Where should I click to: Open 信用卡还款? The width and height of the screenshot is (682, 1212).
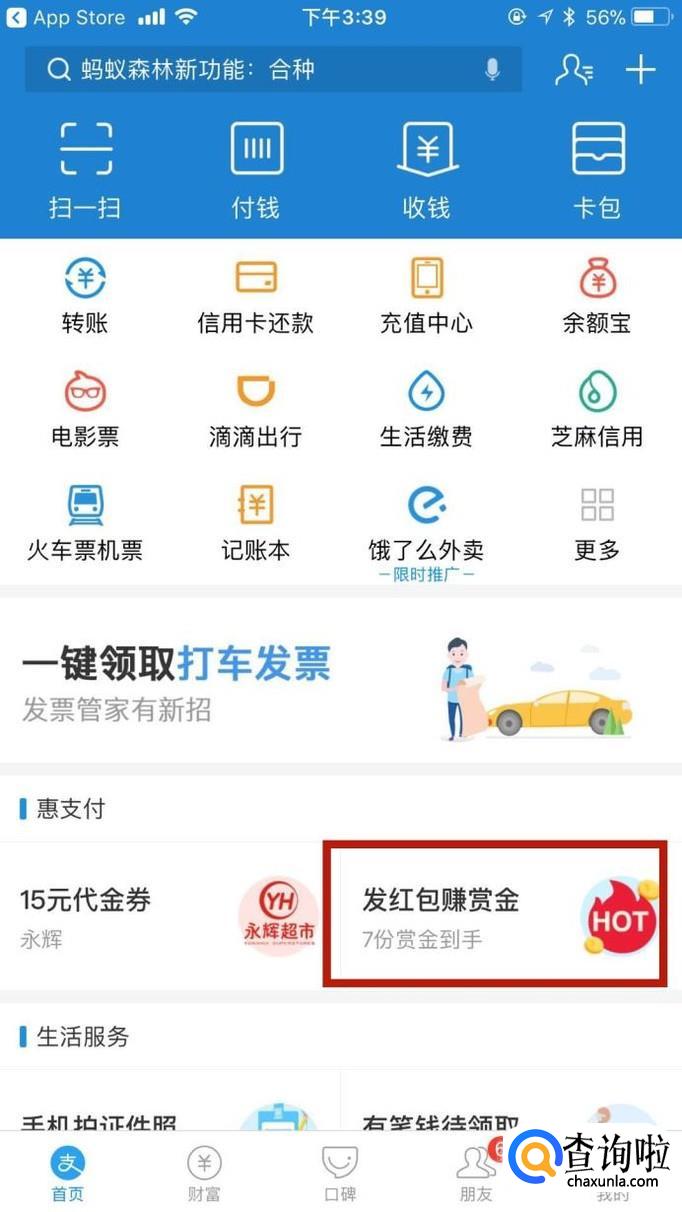point(256,296)
